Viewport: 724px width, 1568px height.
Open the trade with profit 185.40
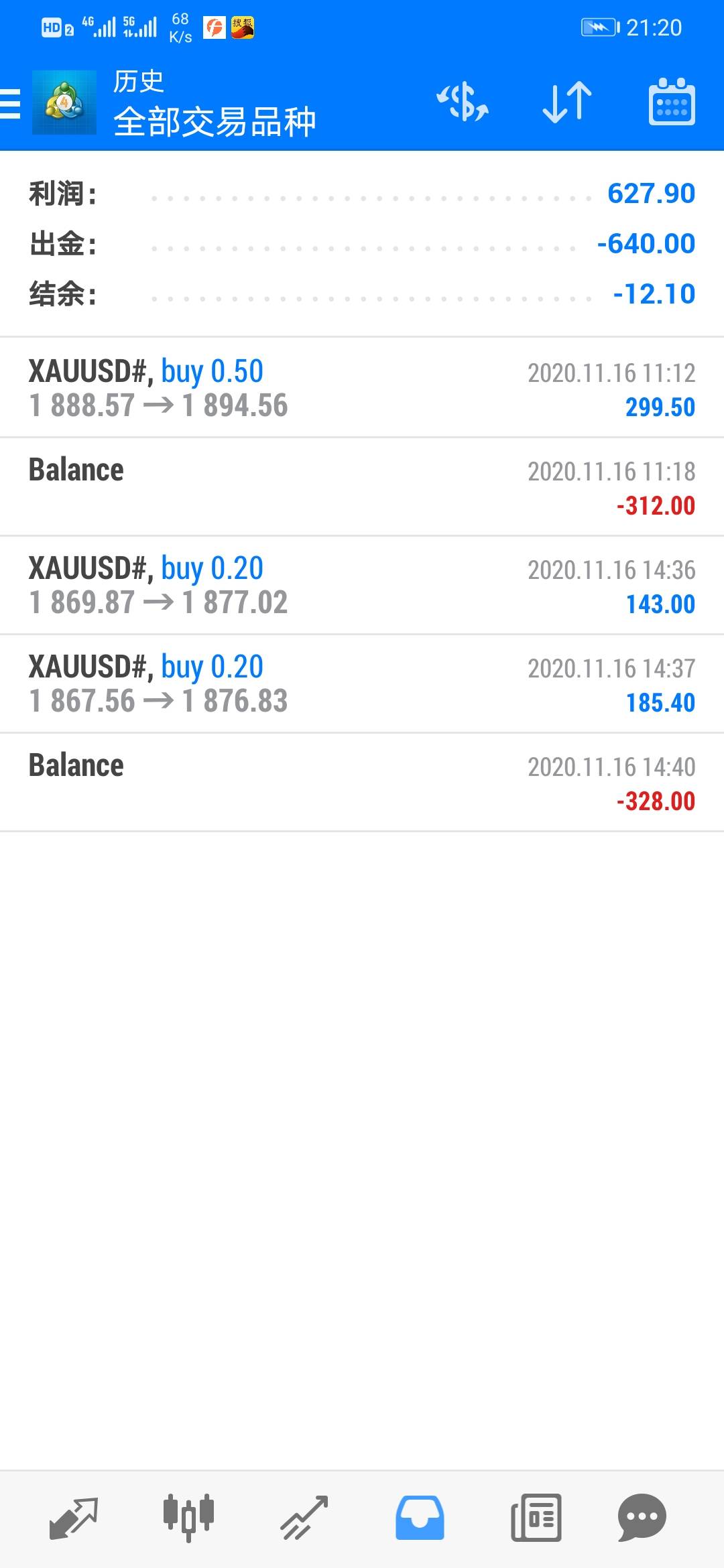click(x=362, y=684)
